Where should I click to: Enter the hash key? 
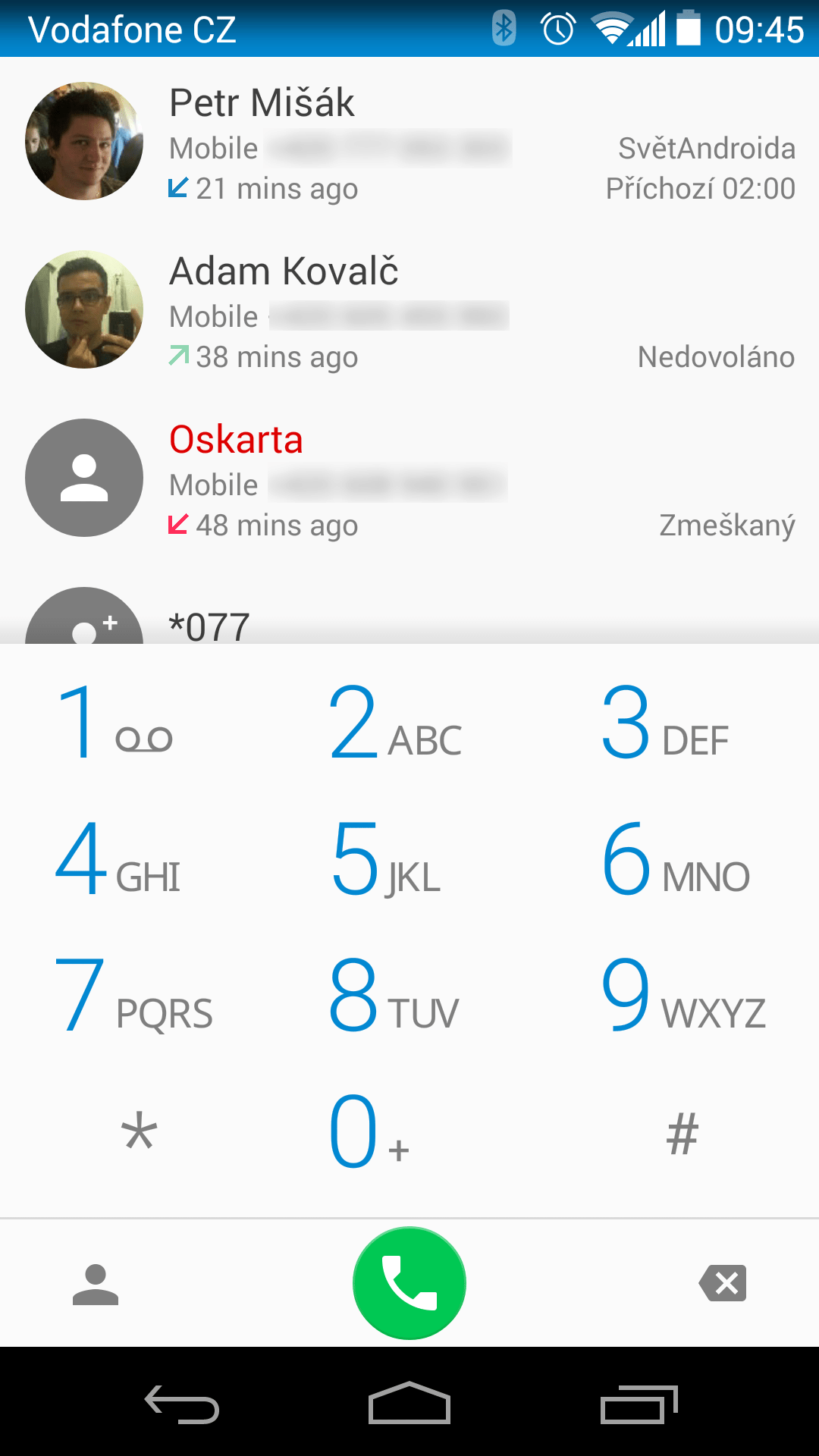click(x=682, y=1131)
